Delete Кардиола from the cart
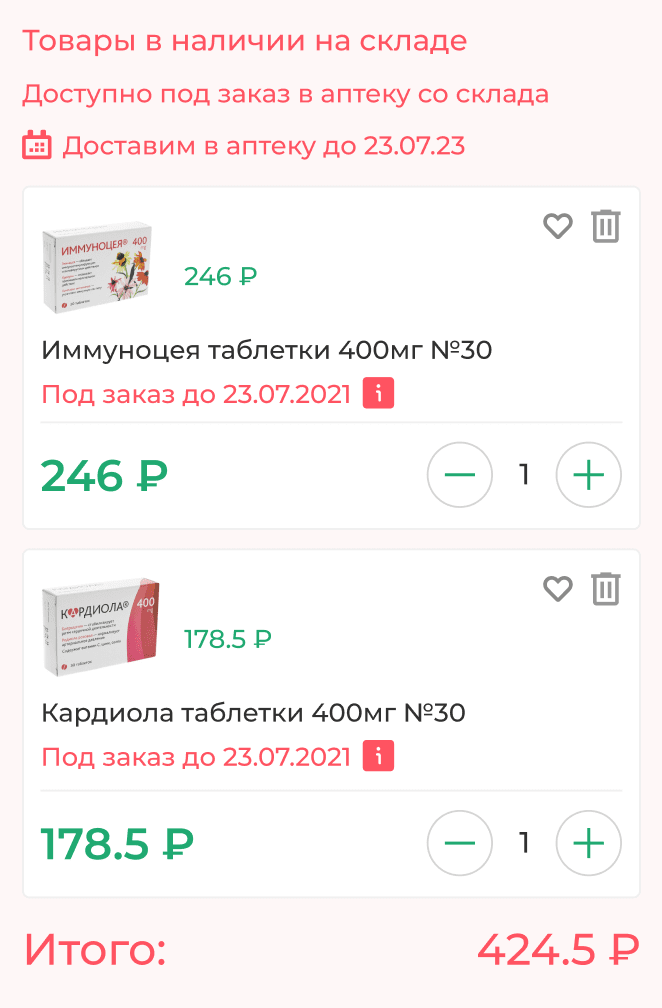This screenshot has height=1008, width=662. pyautogui.click(x=605, y=589)
